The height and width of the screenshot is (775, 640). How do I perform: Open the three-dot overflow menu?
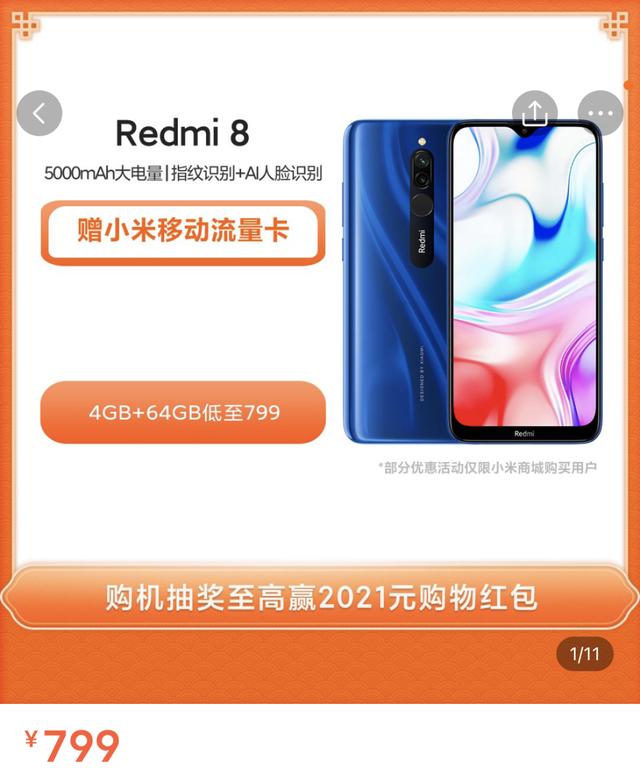(600, 113)
